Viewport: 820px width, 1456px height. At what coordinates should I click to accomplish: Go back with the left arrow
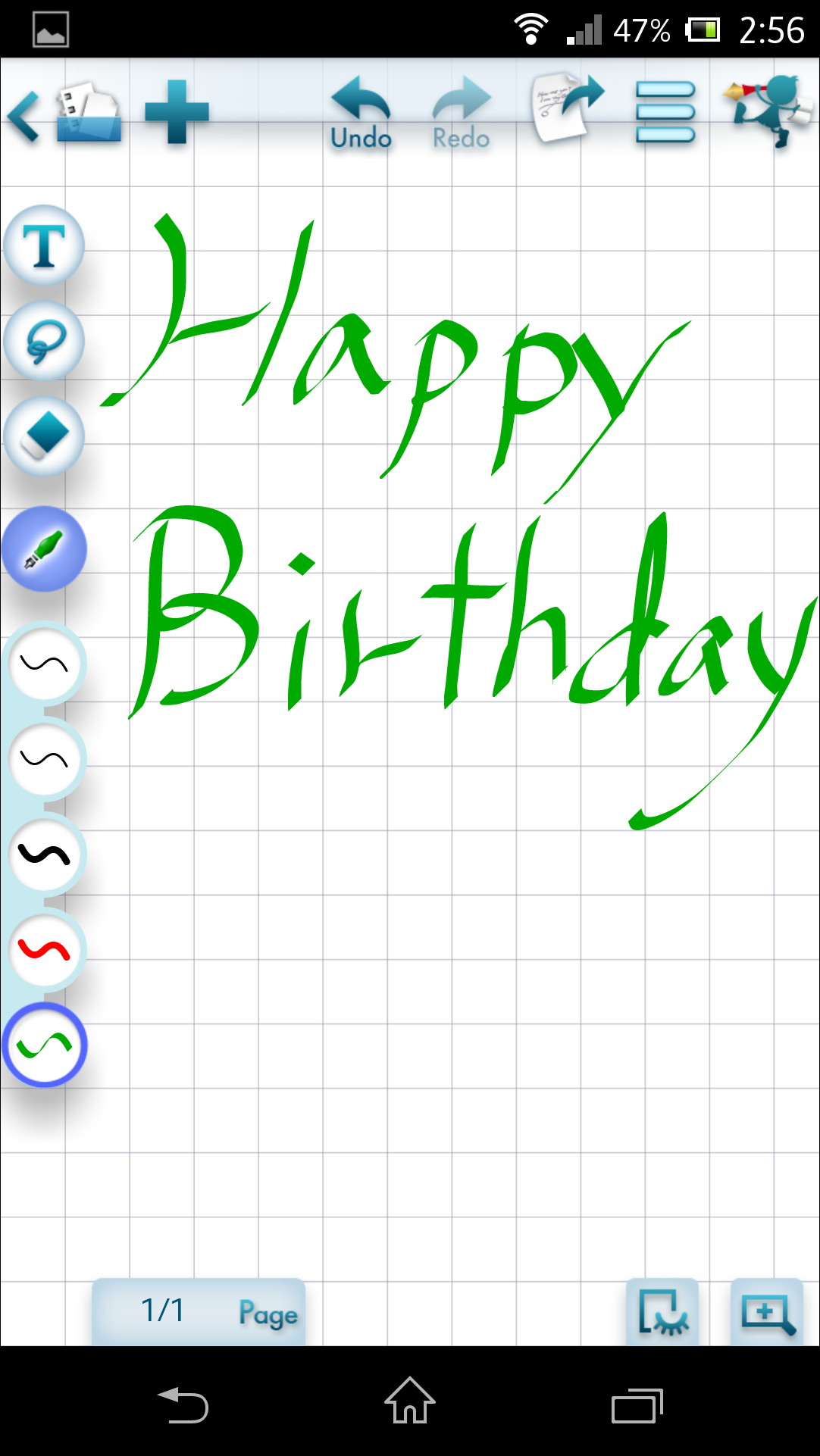point(24,116)
